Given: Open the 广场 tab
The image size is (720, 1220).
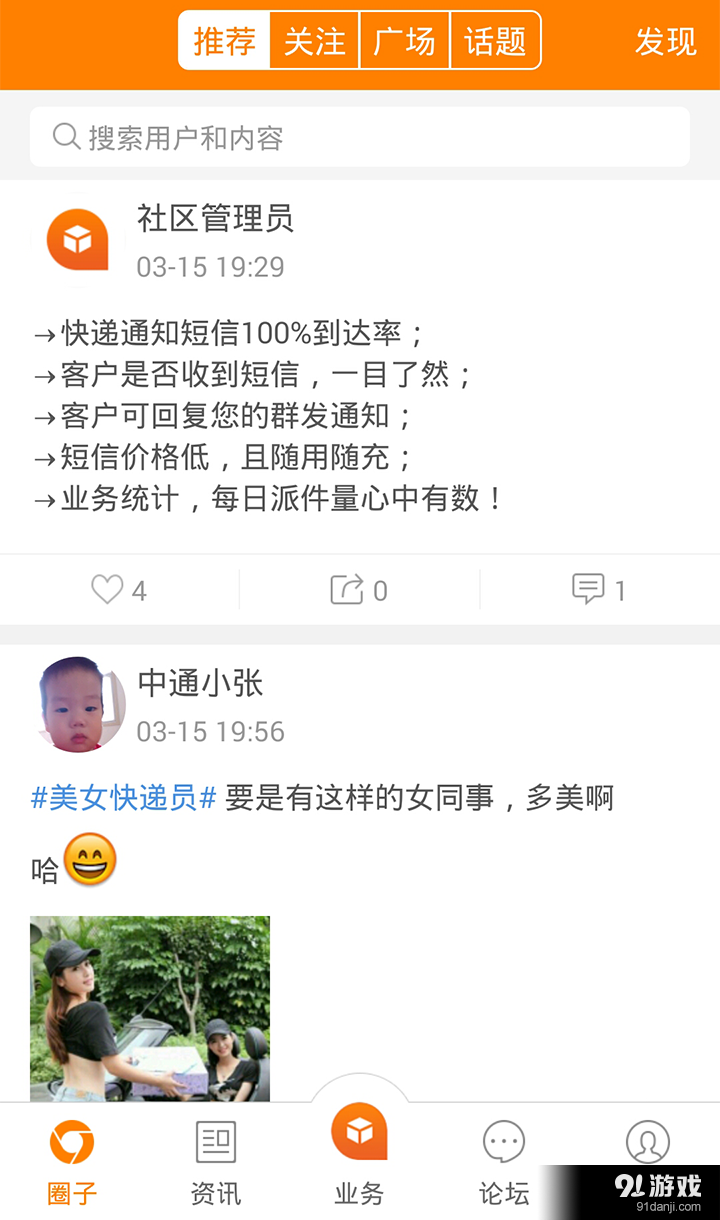Looking at the screenshot, I should point(405,41).
